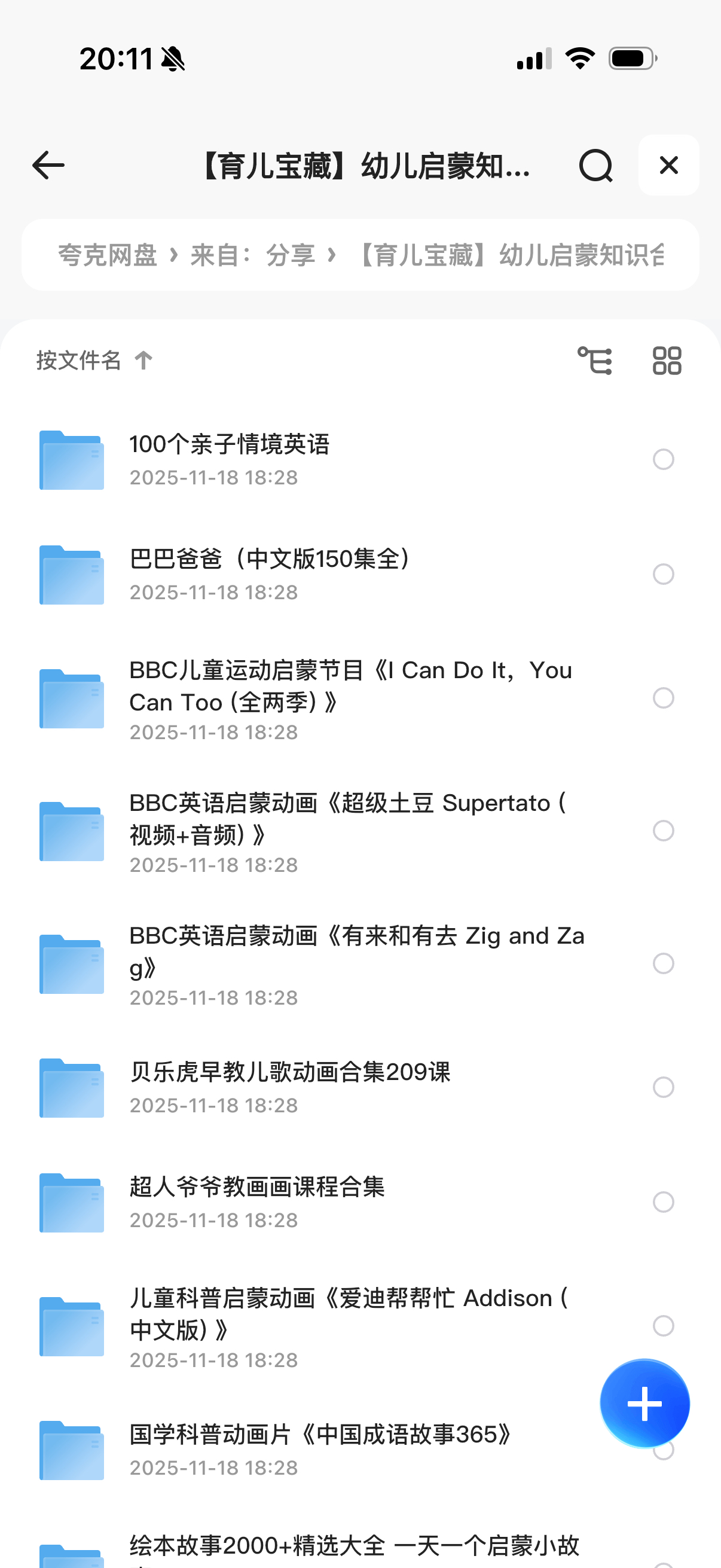Viewport: 721px width, 1568px height.
Task: Tap the blue plus floating button
Action: (x=644, y=1404)
